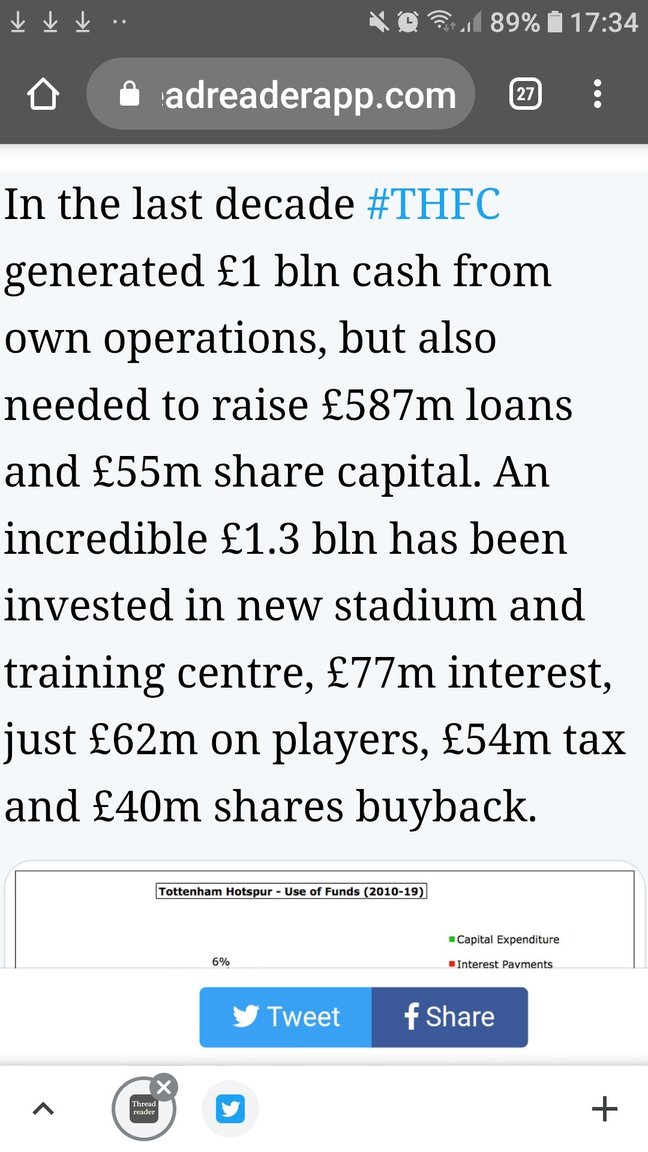Expand the bottom tab strip arrow

(x=43, y=1109)
